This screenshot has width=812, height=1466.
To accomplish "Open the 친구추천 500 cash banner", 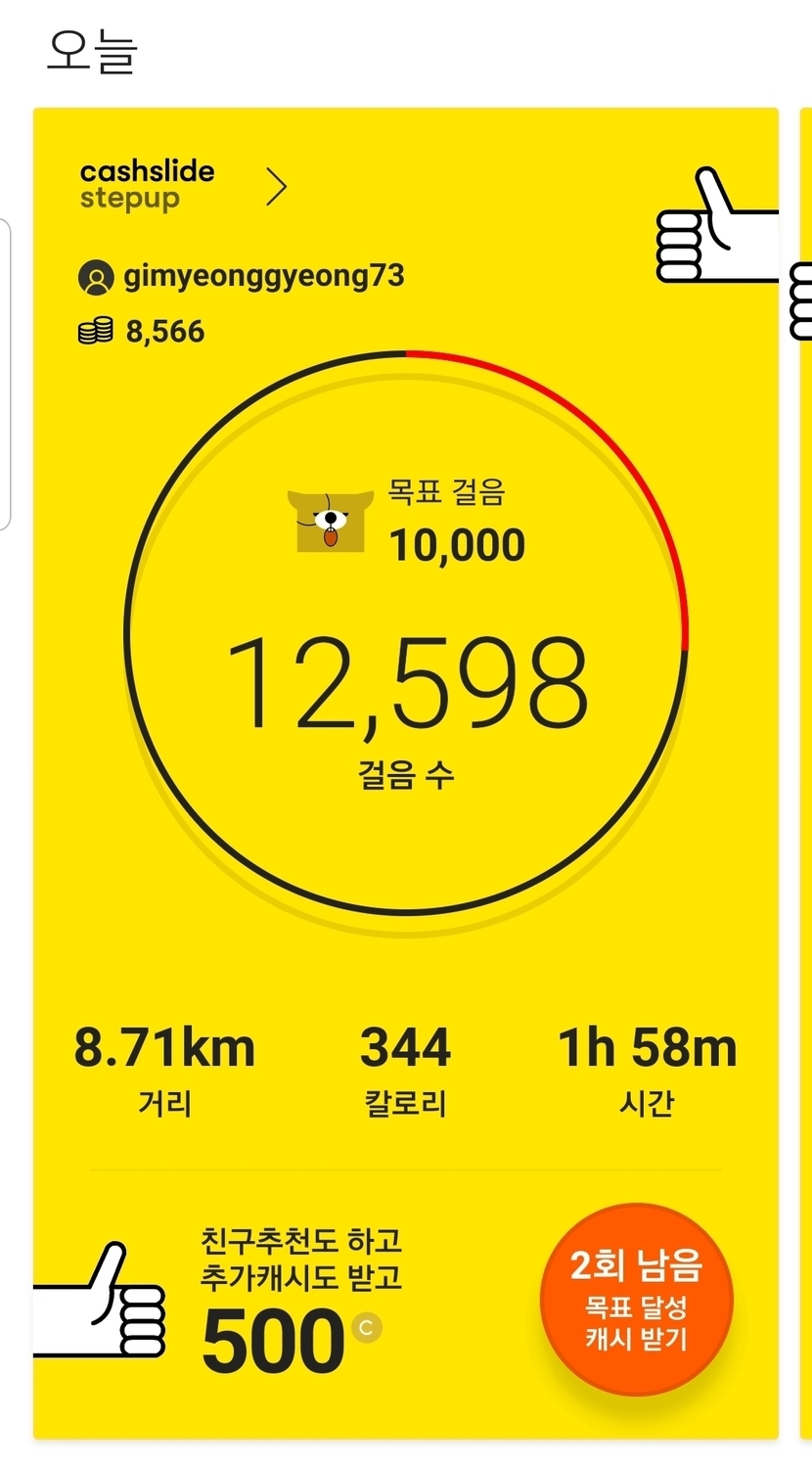I will [x=293, y=1302].
